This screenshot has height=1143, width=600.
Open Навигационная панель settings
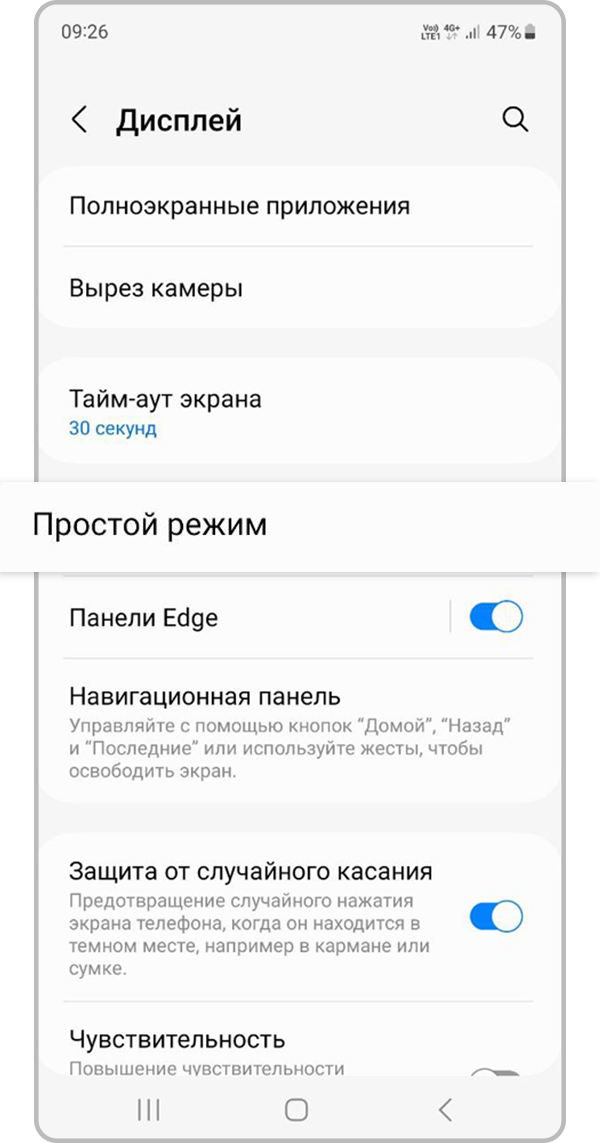pyautogui.click(x=205, y=696)
